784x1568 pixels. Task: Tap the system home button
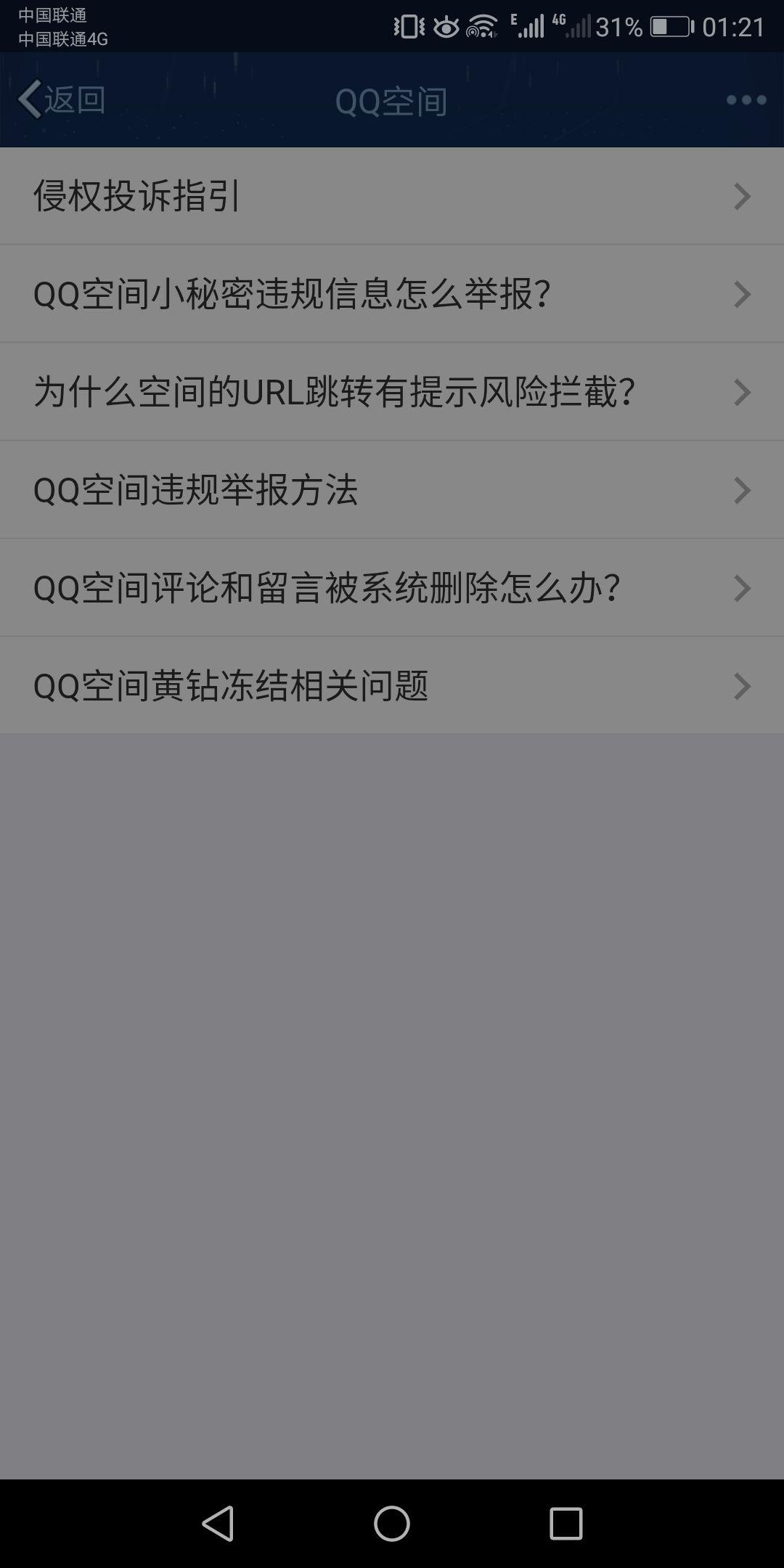click(392, 1523)
